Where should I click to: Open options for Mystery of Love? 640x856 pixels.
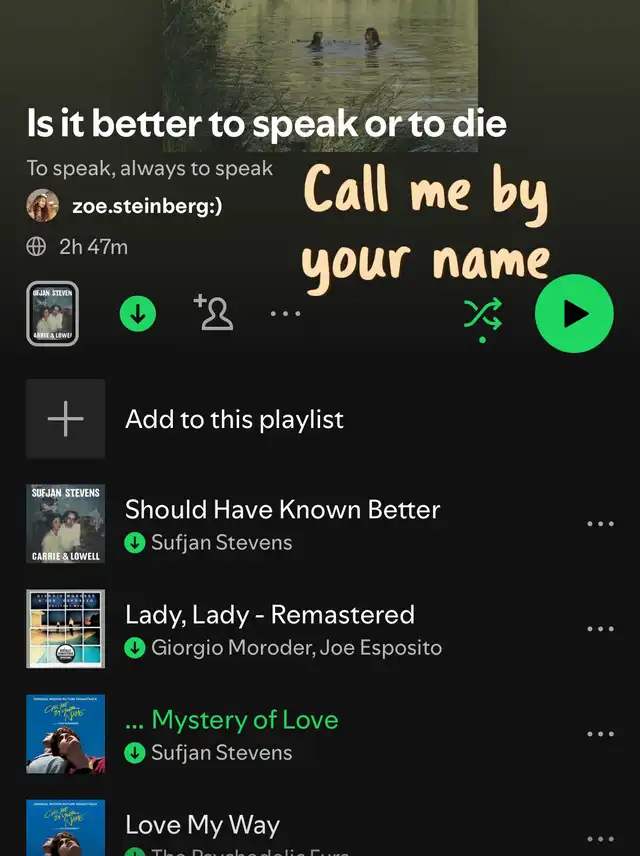600,734
